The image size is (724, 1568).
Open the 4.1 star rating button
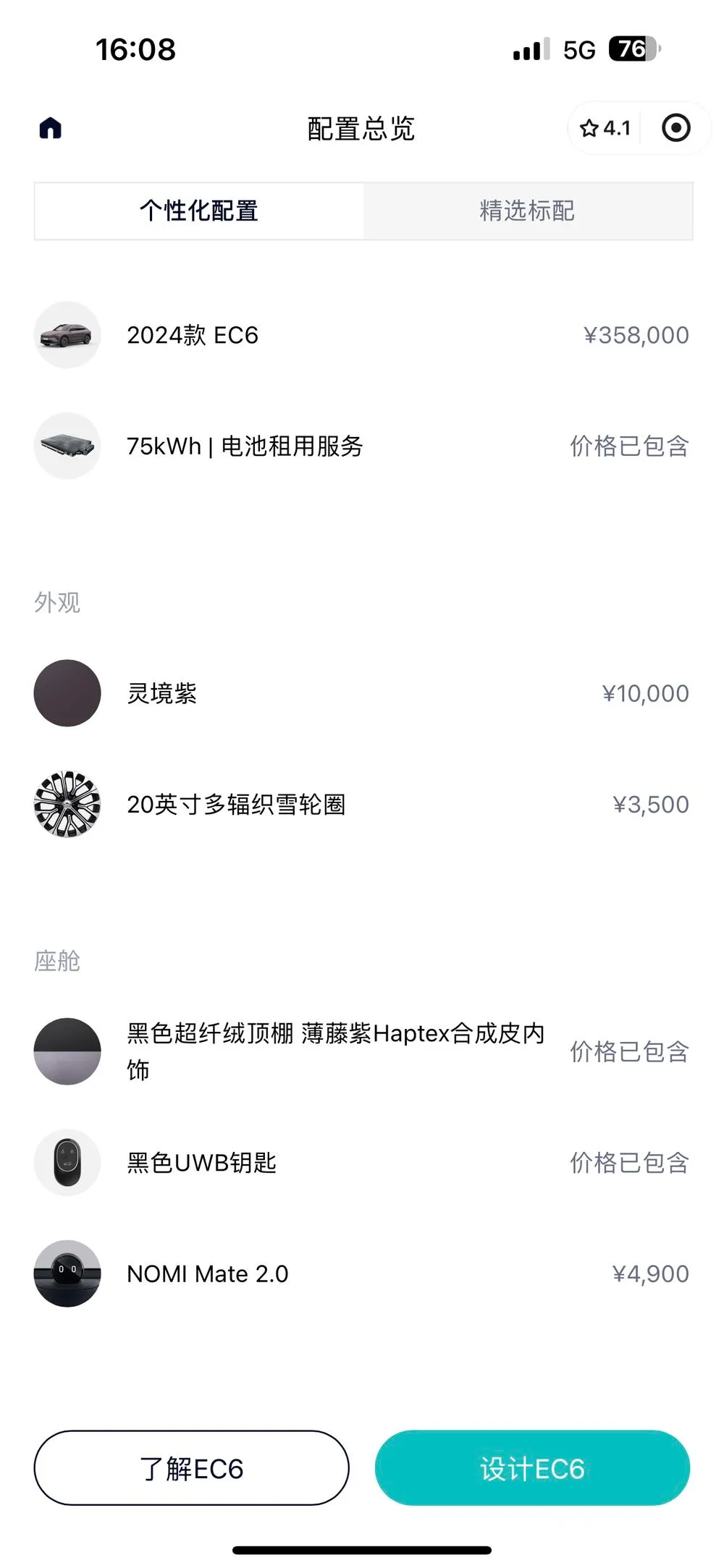pos(605,128)
